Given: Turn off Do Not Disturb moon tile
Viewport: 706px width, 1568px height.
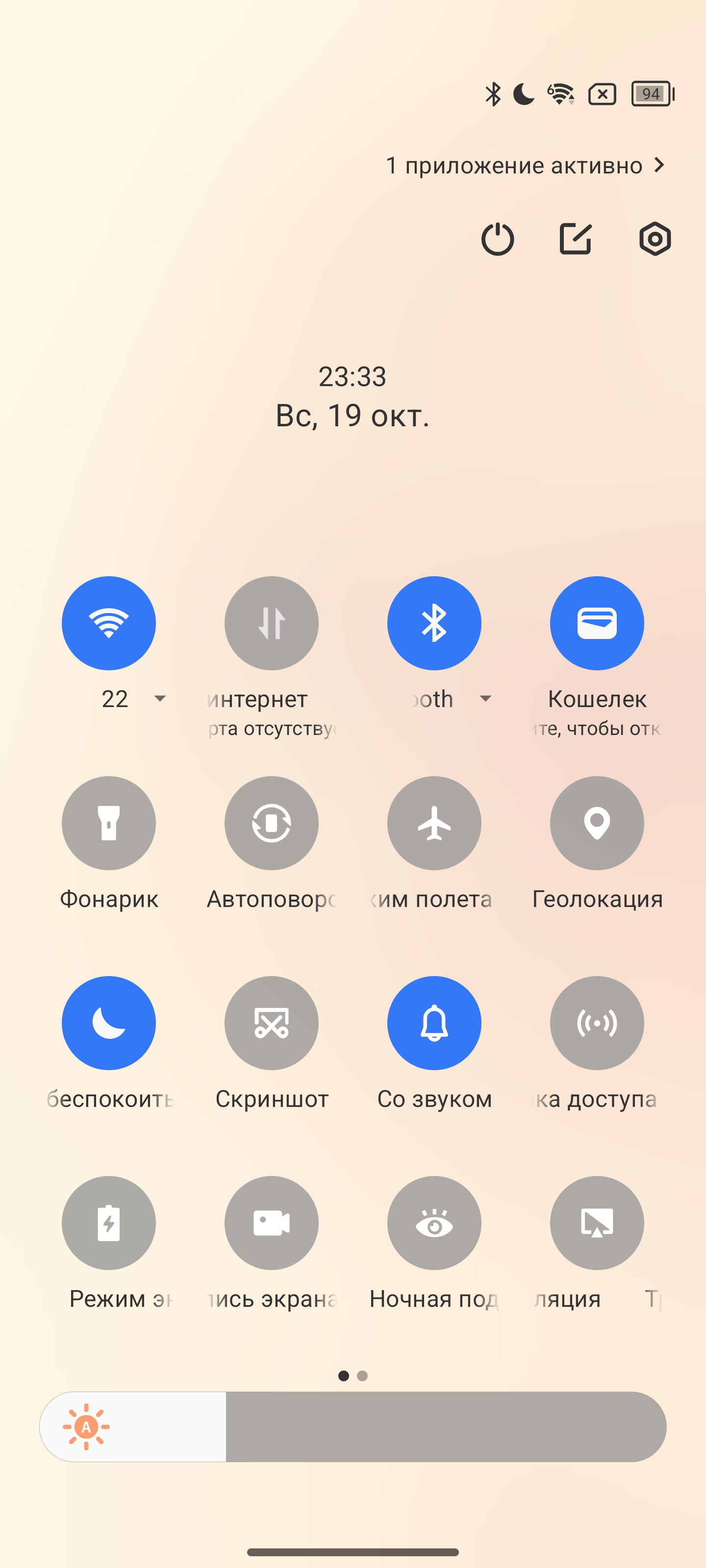Looking at the screenshot, I should click(109, 1023).
